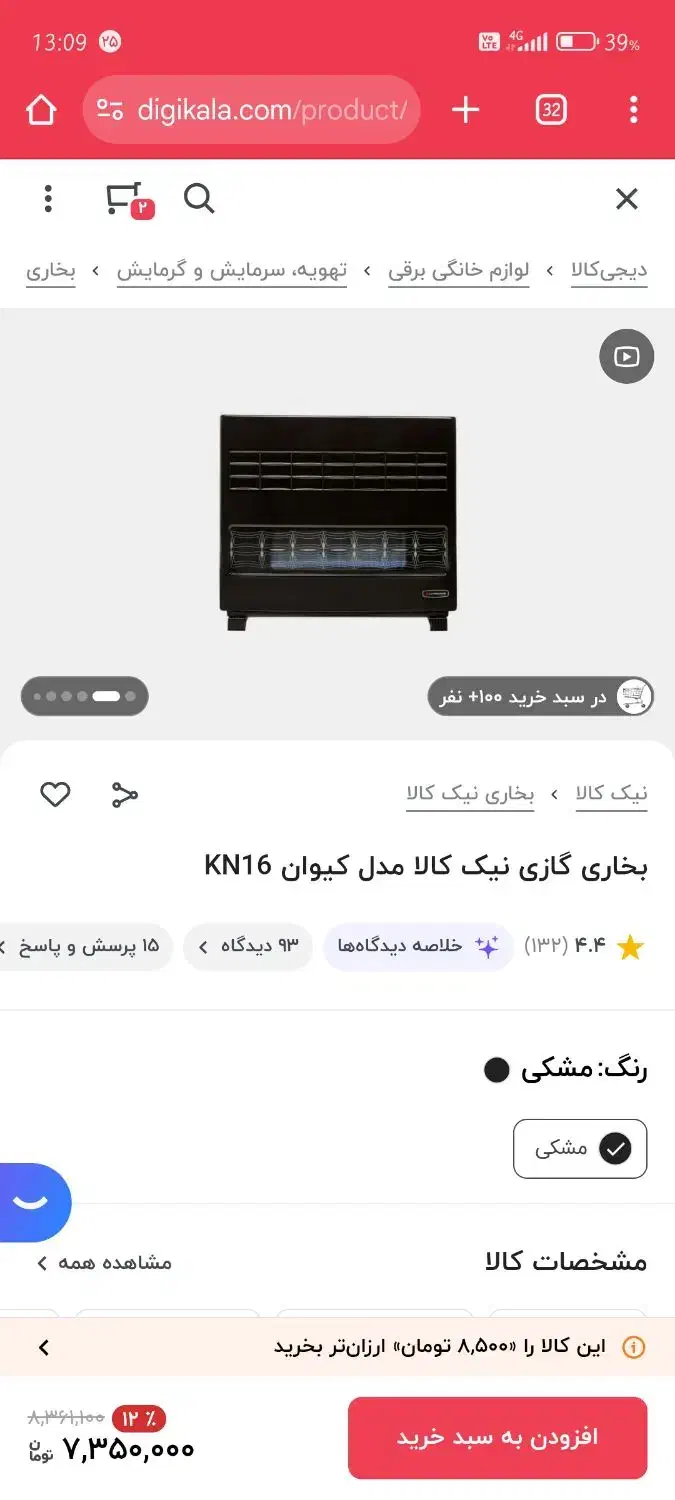The image size is (675, 1500).
Task: View all specifications via مشاهده همه
Action: pos(105,1263)
